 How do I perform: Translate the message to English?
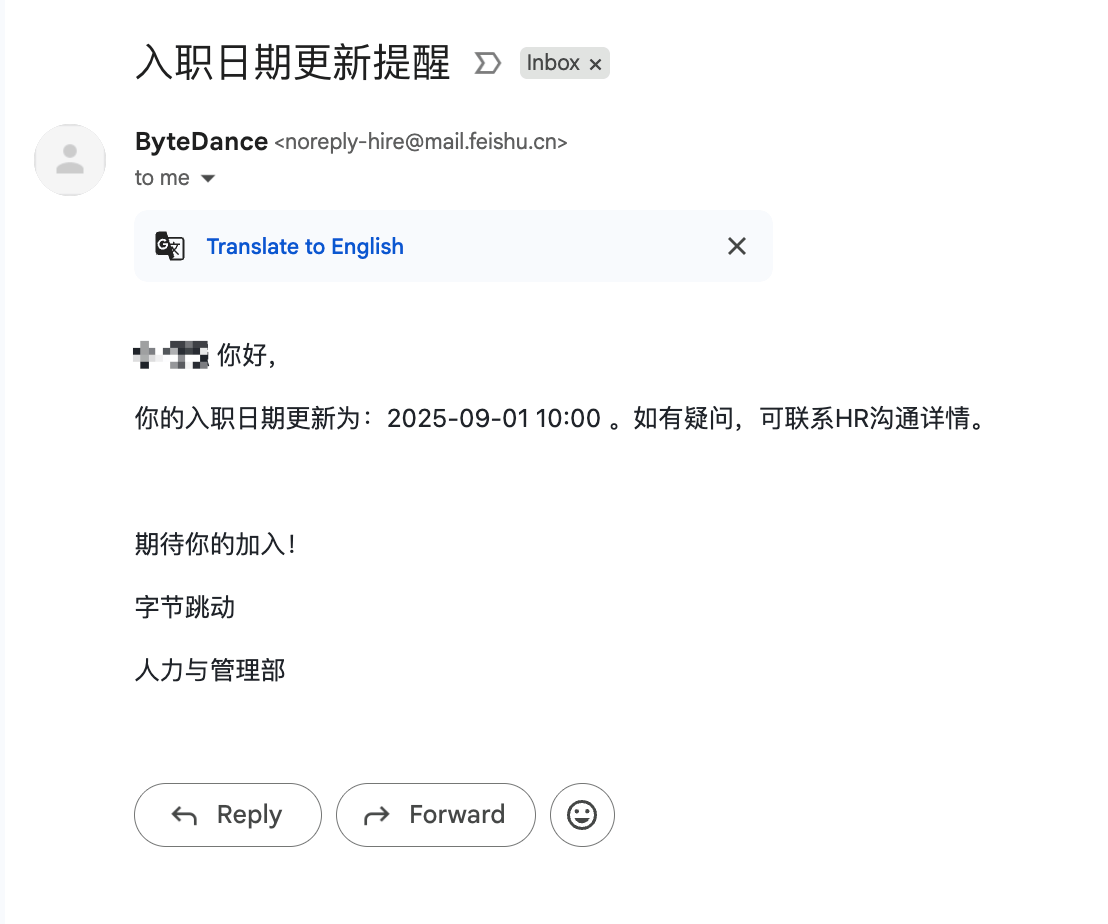[x=305, y=247]
